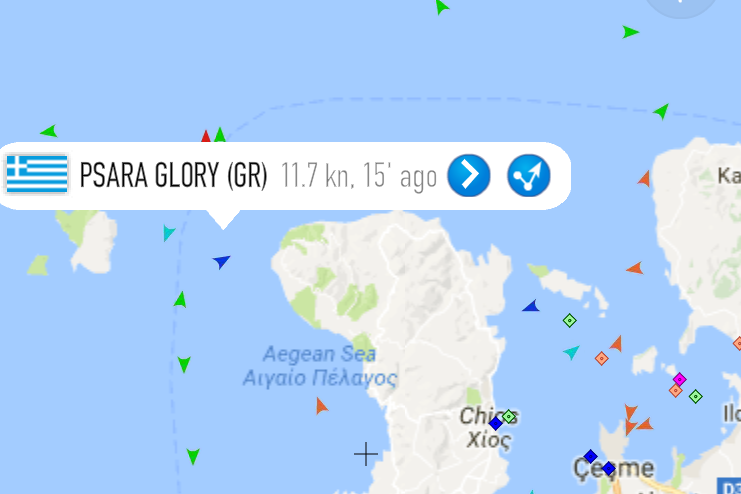
Task: Select the magenta diamond vessel marker
Action: (680, 379)
